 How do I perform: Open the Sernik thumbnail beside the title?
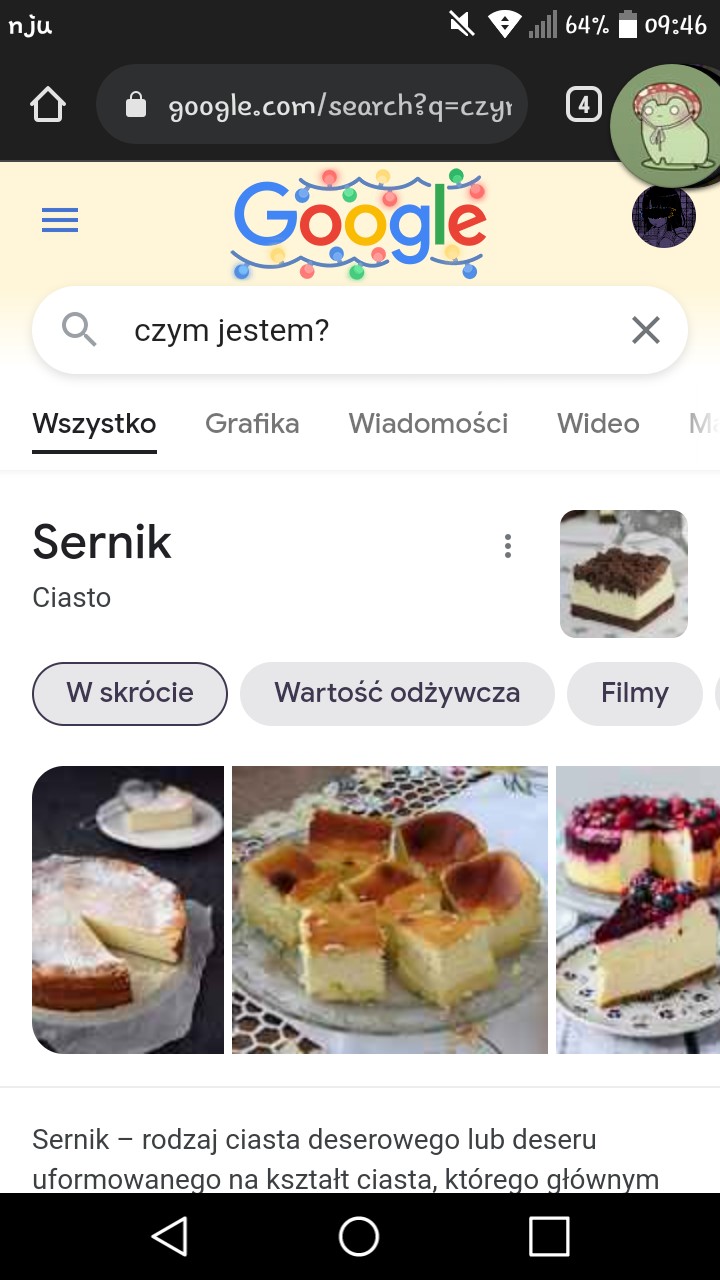pyautogui.click(x=624, y=574)
